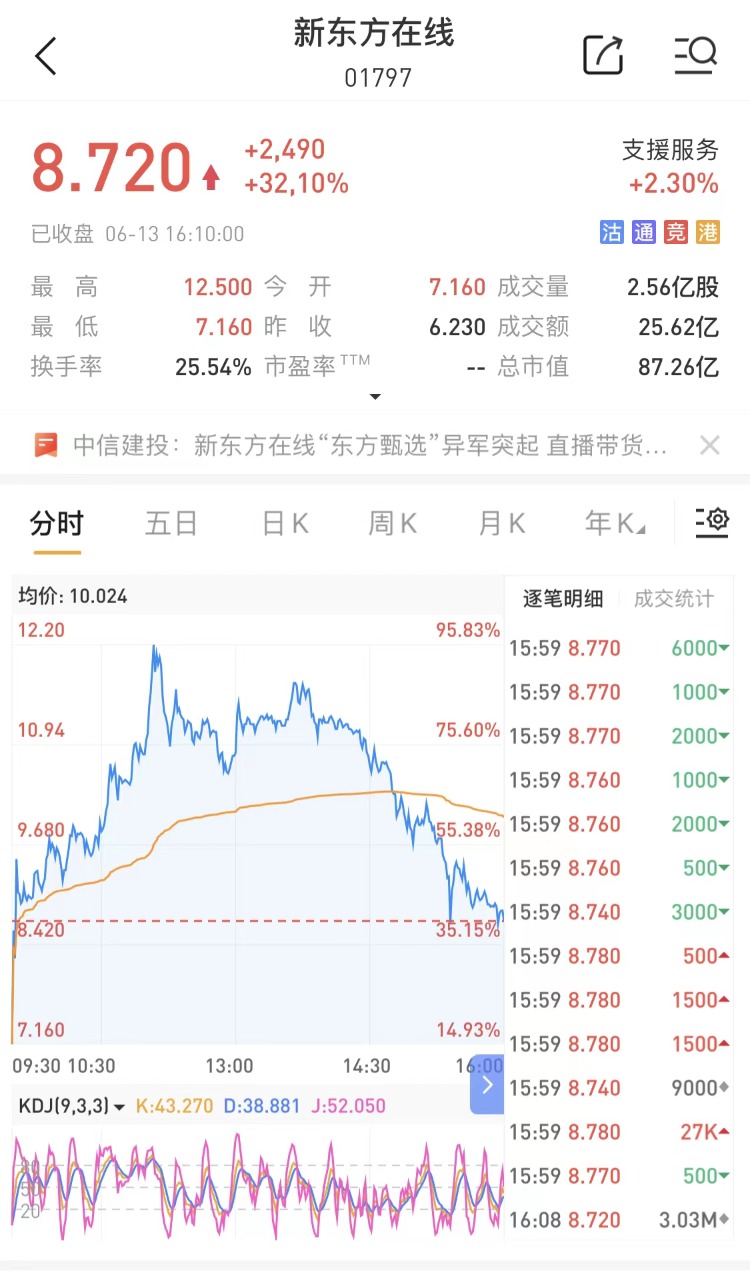This screenshot has width=750, height=1271.
Task: Open the KDJ(9,3,3) indicator dropdown
Action: pyautogui.click(x=72, y=1106)
